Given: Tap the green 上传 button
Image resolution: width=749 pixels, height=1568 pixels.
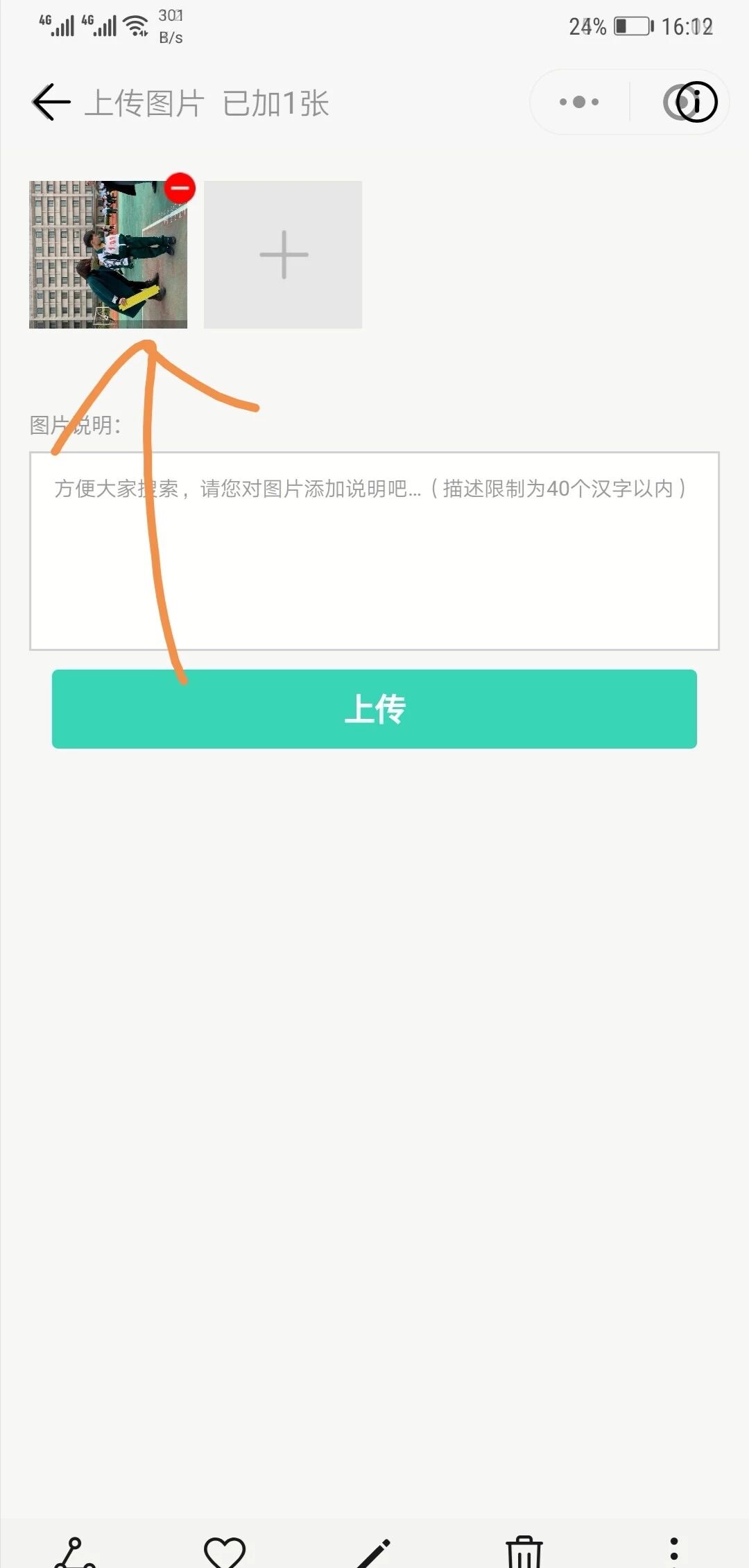Looking at the screenshot, I should (374, 708).
